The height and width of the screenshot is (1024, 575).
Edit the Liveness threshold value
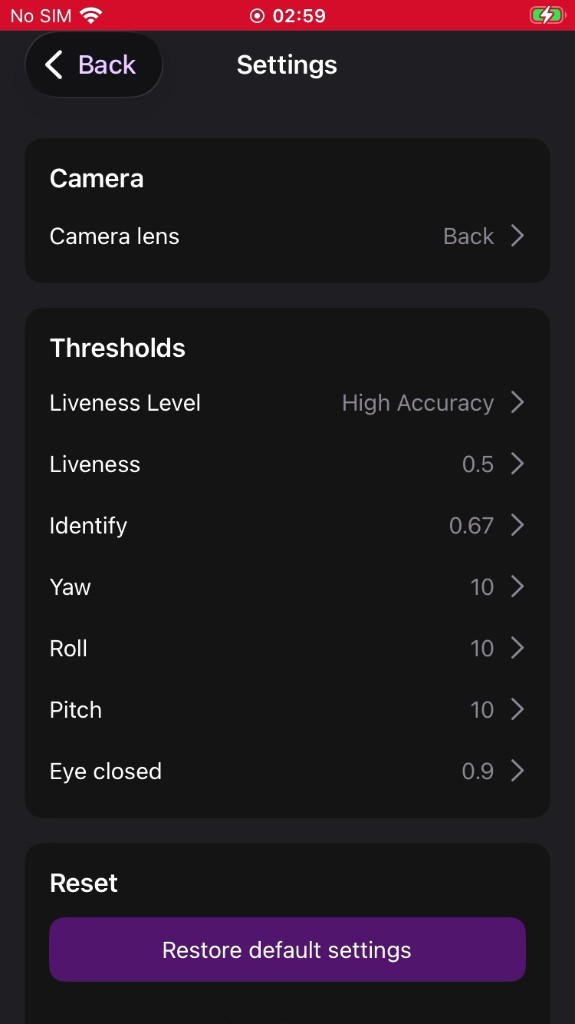pyautogui.click(x=288, y=464)
